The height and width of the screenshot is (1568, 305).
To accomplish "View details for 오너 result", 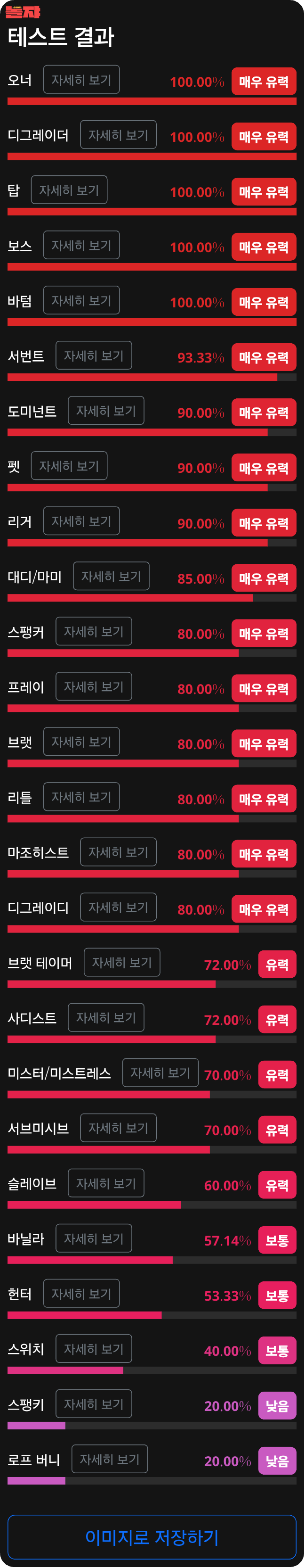I will click(81, 80).
